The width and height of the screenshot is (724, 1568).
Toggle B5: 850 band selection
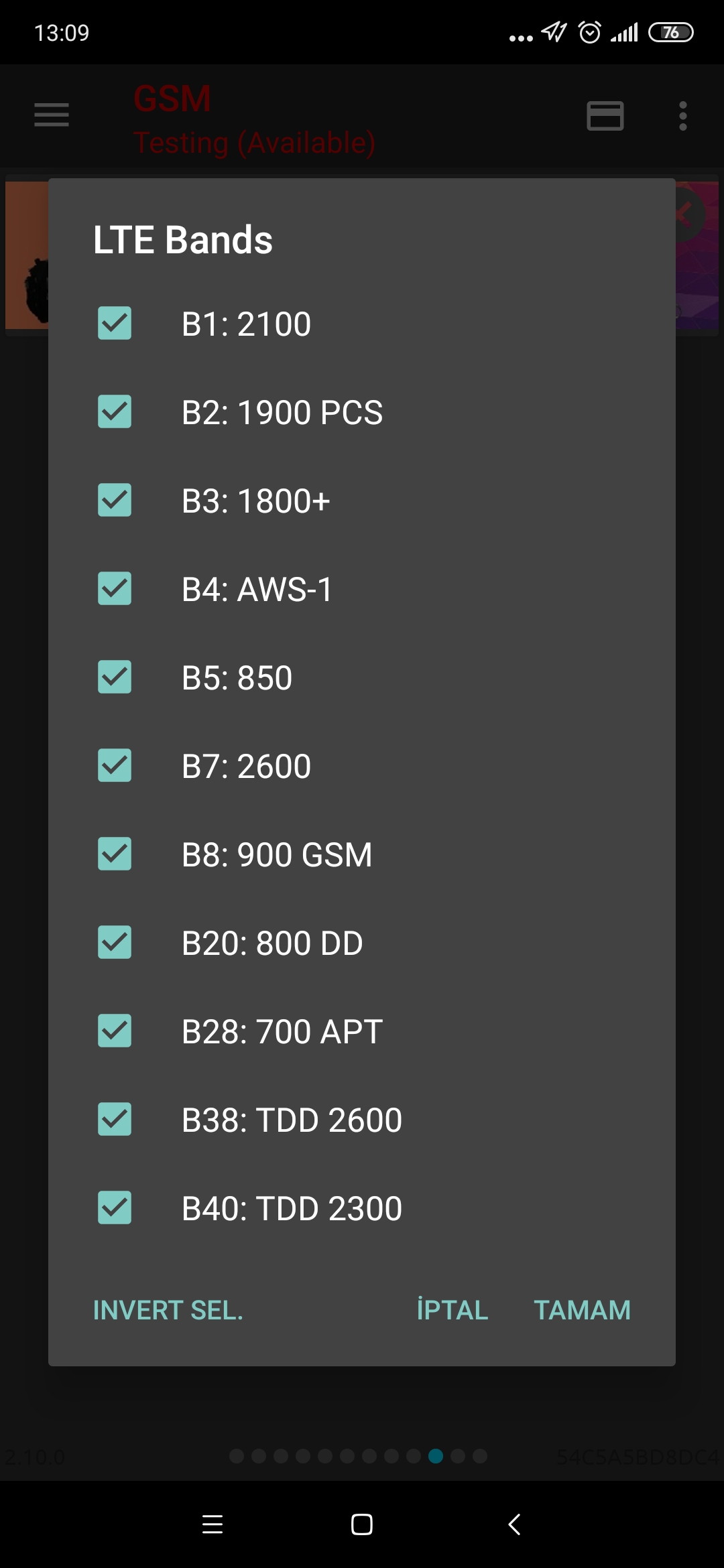pyautogui.click(x=115, y=677)
